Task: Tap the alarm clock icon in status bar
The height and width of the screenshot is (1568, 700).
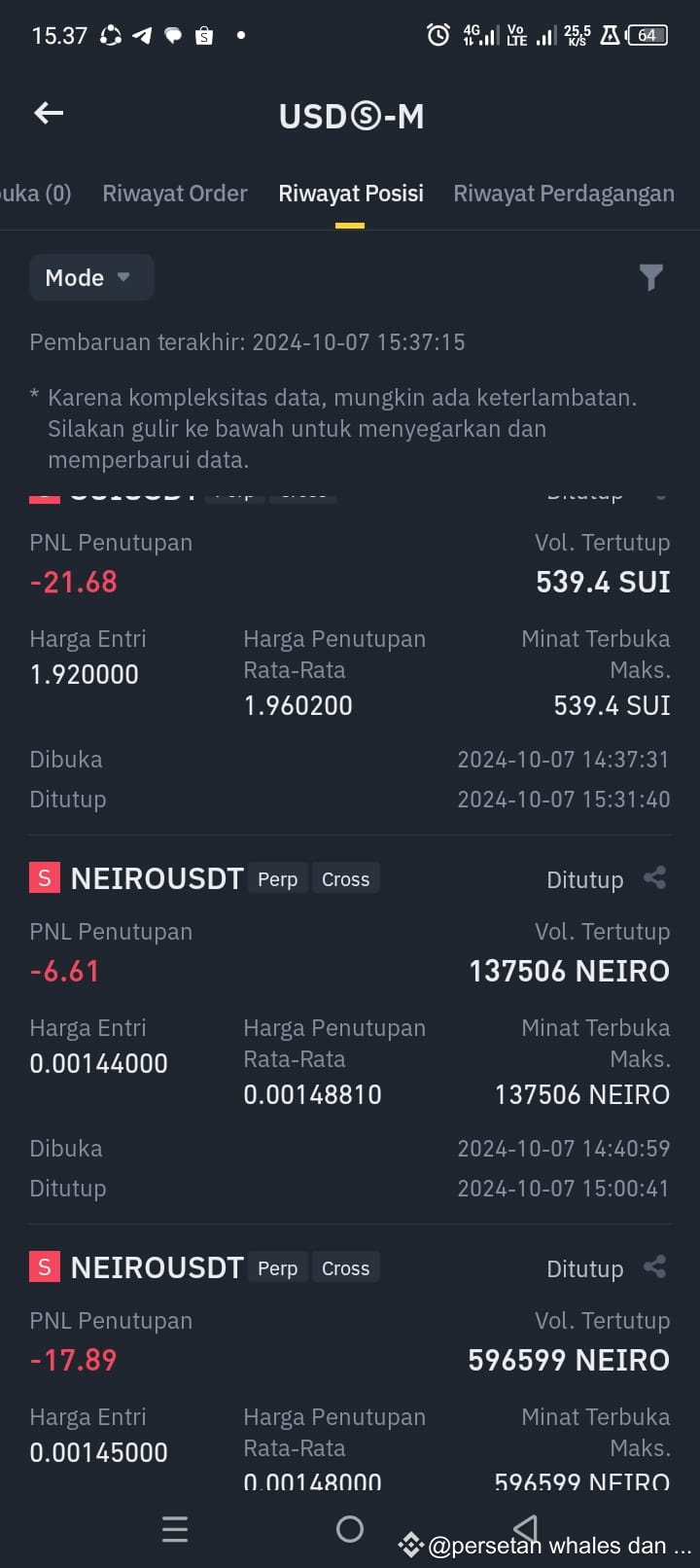Action: pos(437,35)
